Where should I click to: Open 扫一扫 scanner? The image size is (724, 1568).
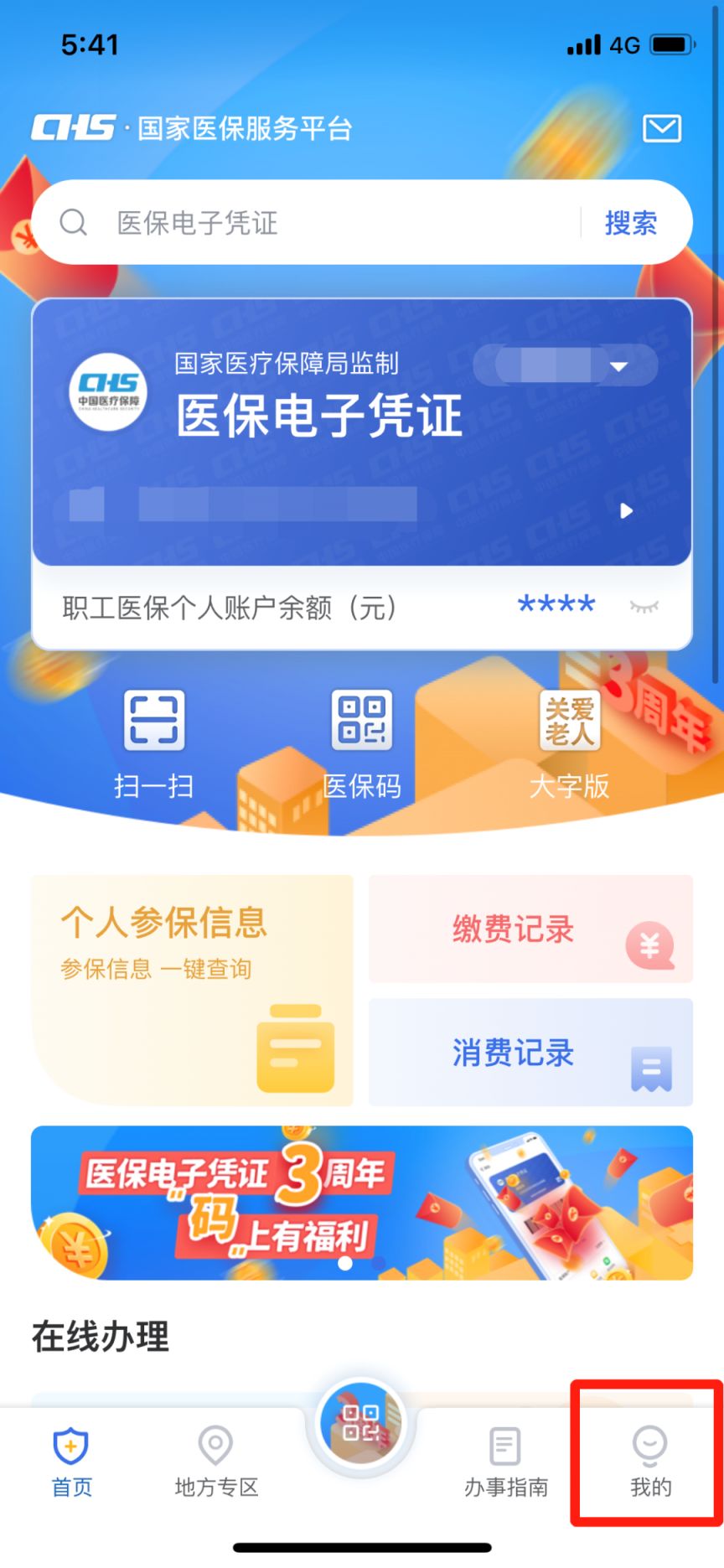[154, 740]
